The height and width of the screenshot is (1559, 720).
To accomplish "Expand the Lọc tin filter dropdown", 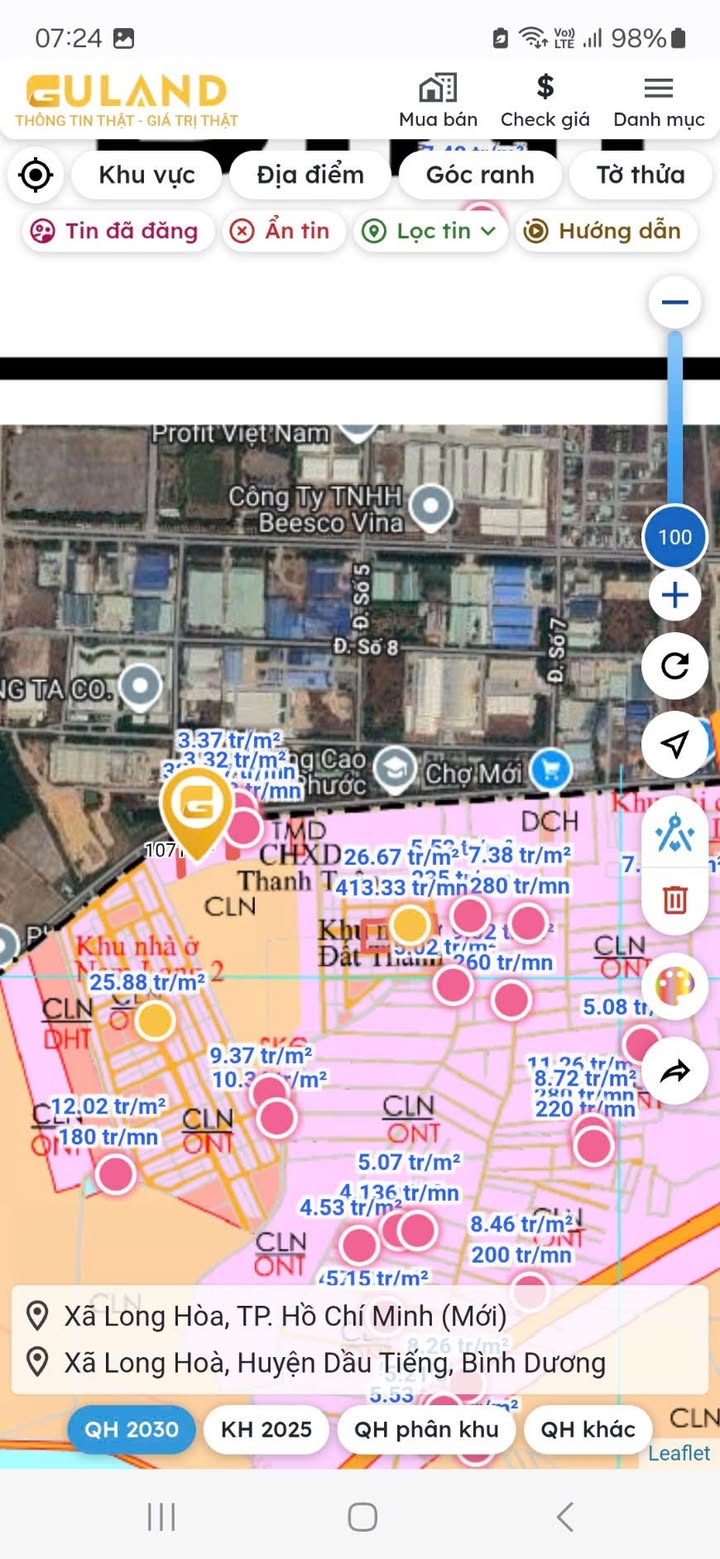I will tap(430, 231).
